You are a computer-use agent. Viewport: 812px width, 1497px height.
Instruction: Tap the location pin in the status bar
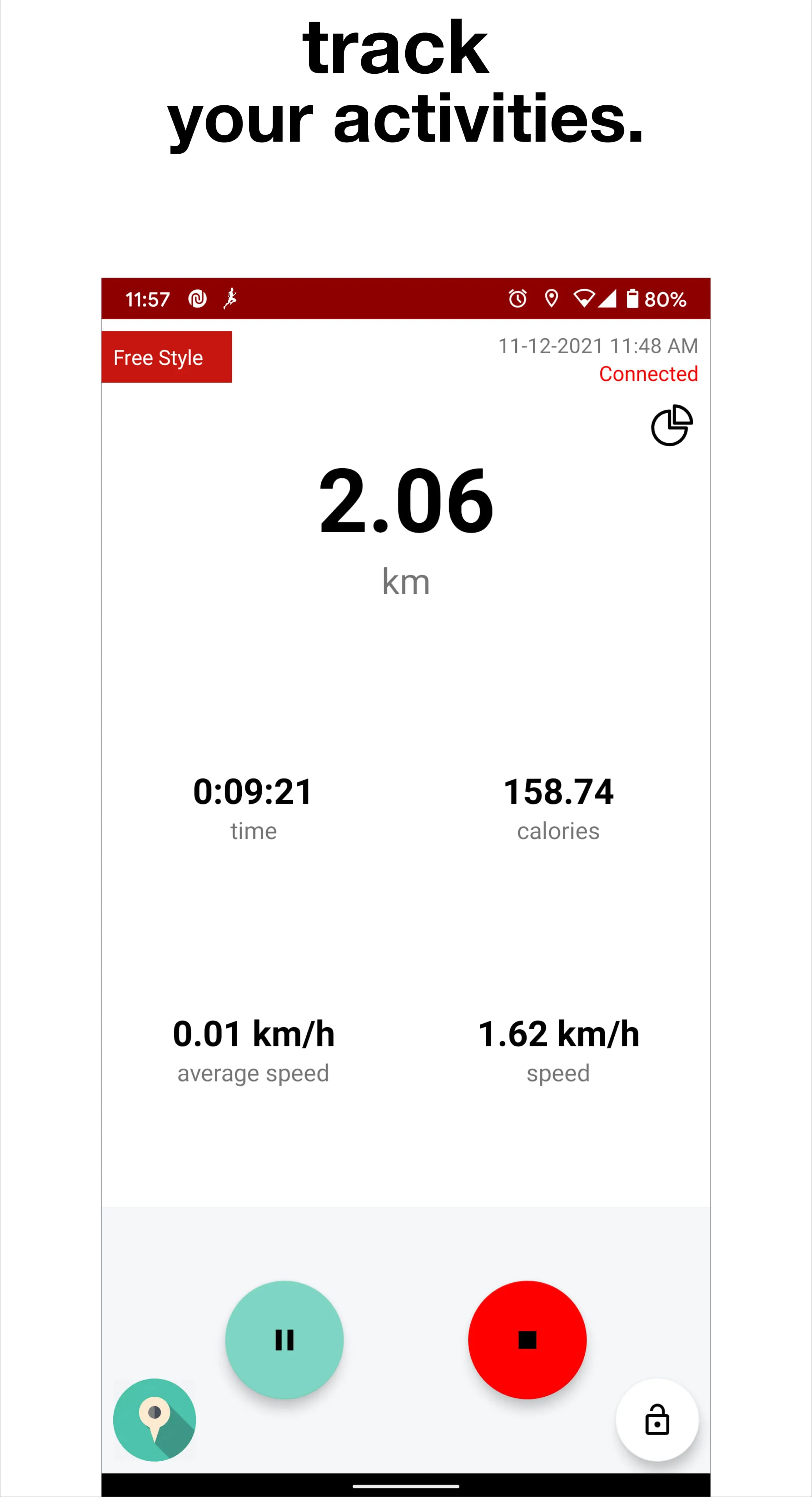click(551, 298)
